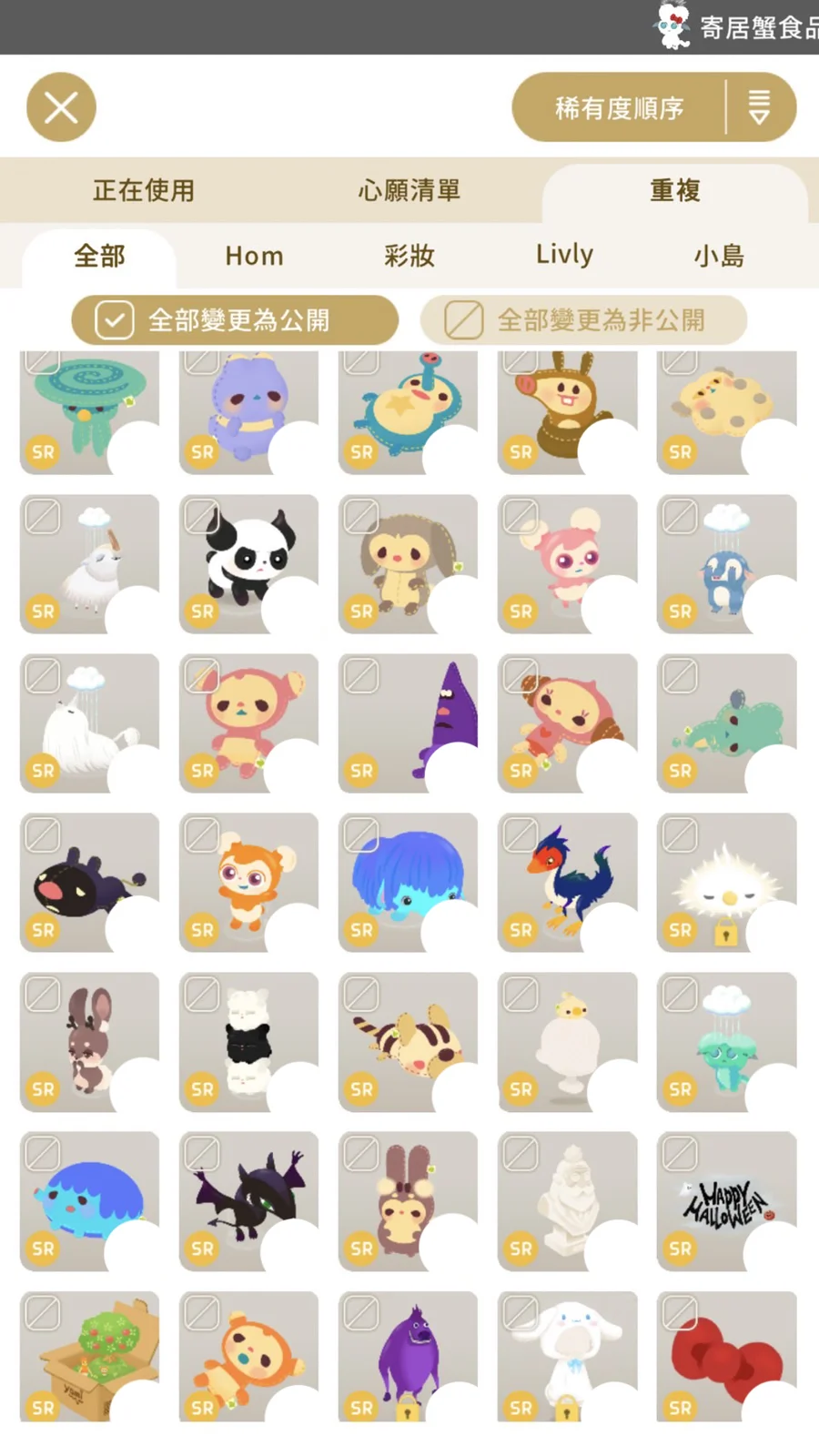This screenshot has width=819, height=1456.
Task: Show the 全部 category
Action: pyautogui.click(x=99, y=256)
